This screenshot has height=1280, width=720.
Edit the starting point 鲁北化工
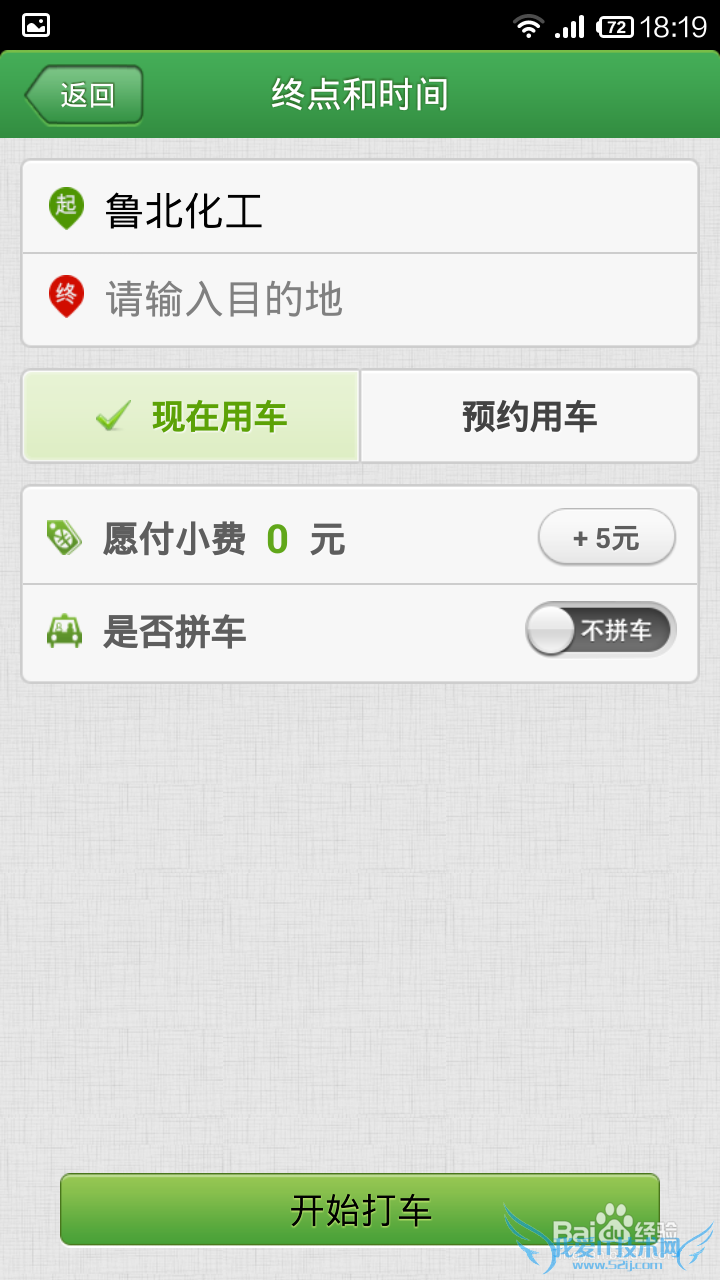point(360,208)
